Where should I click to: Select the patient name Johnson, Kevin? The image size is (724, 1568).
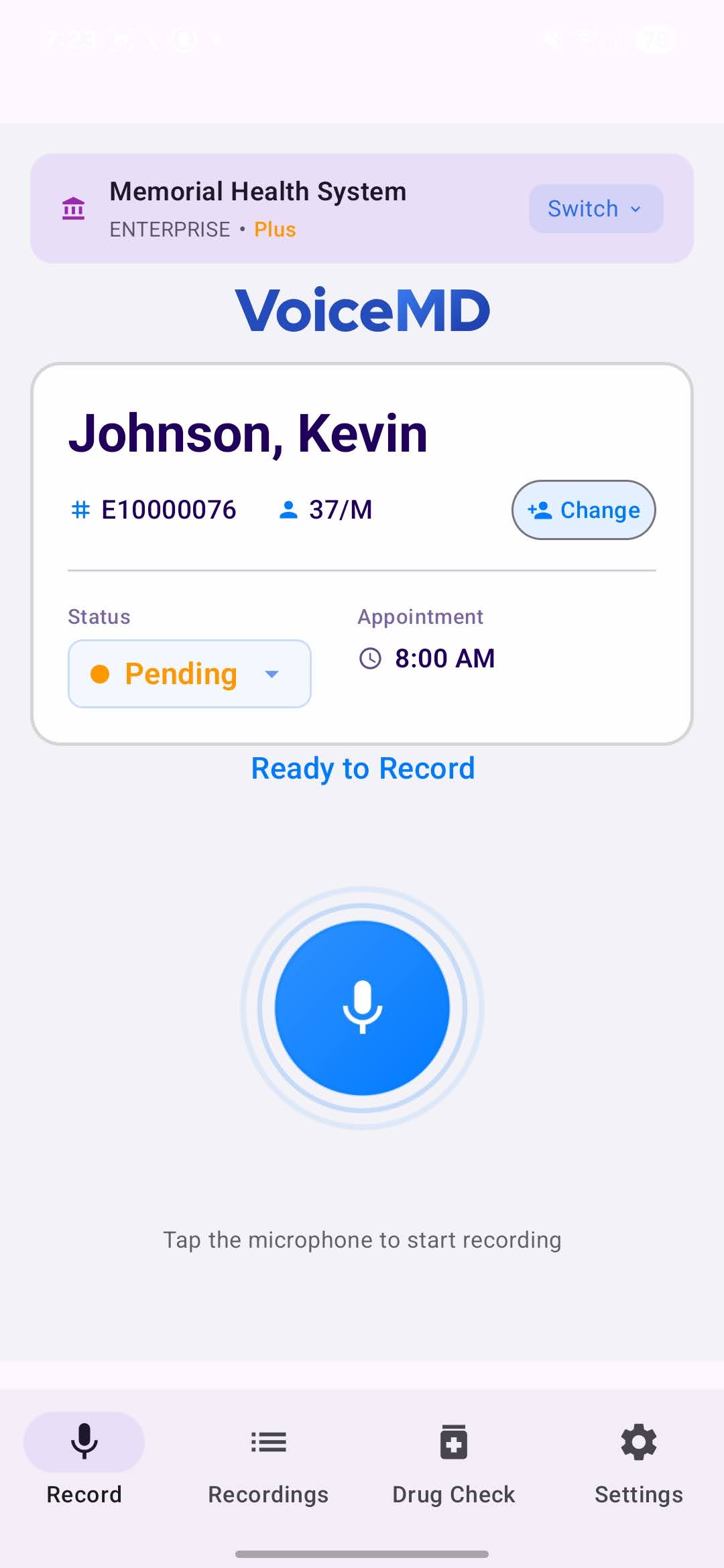[248, 434]
